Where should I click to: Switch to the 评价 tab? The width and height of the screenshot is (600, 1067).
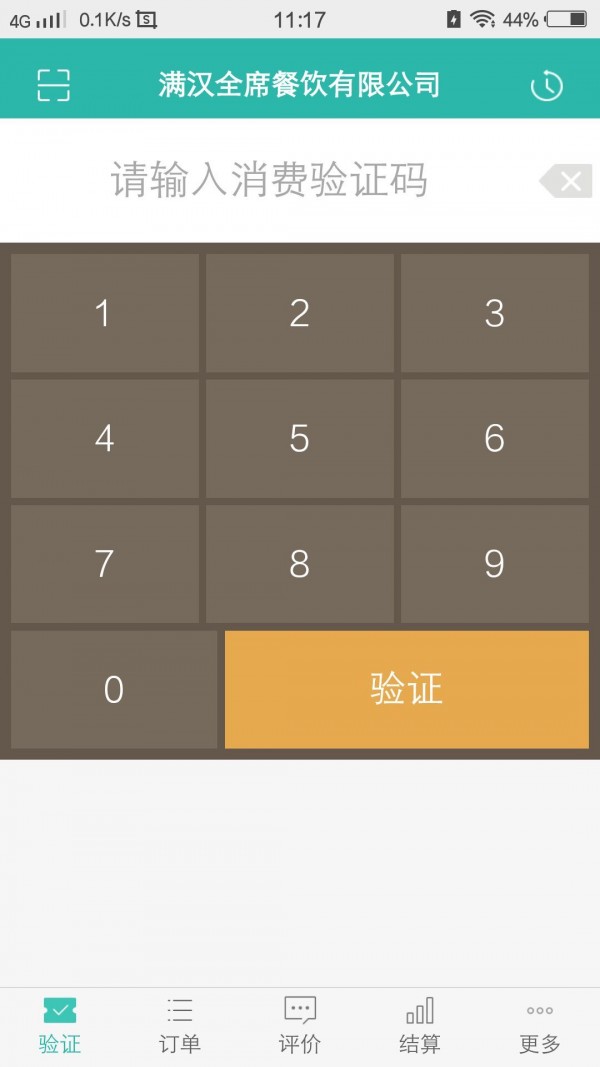coord(300,1026)
